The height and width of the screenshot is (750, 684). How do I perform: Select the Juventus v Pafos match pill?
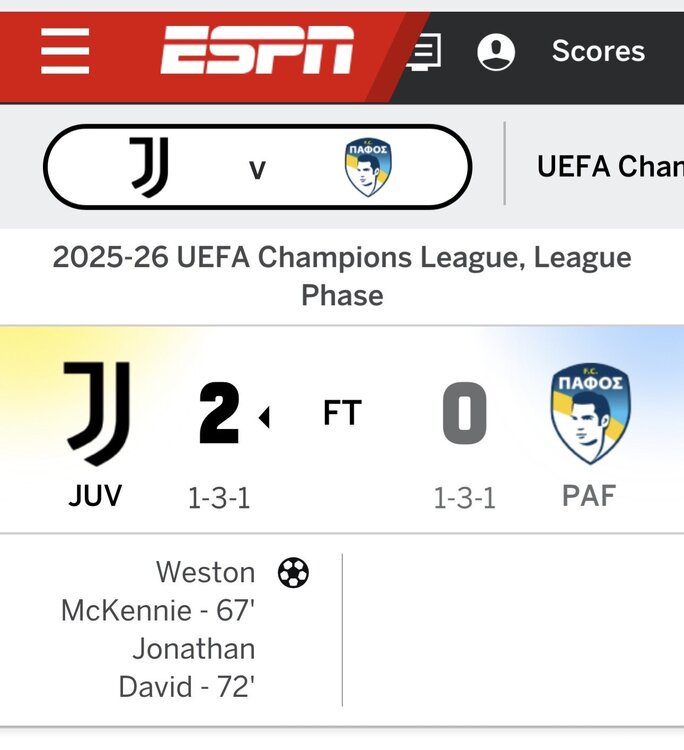pos(257,168)
